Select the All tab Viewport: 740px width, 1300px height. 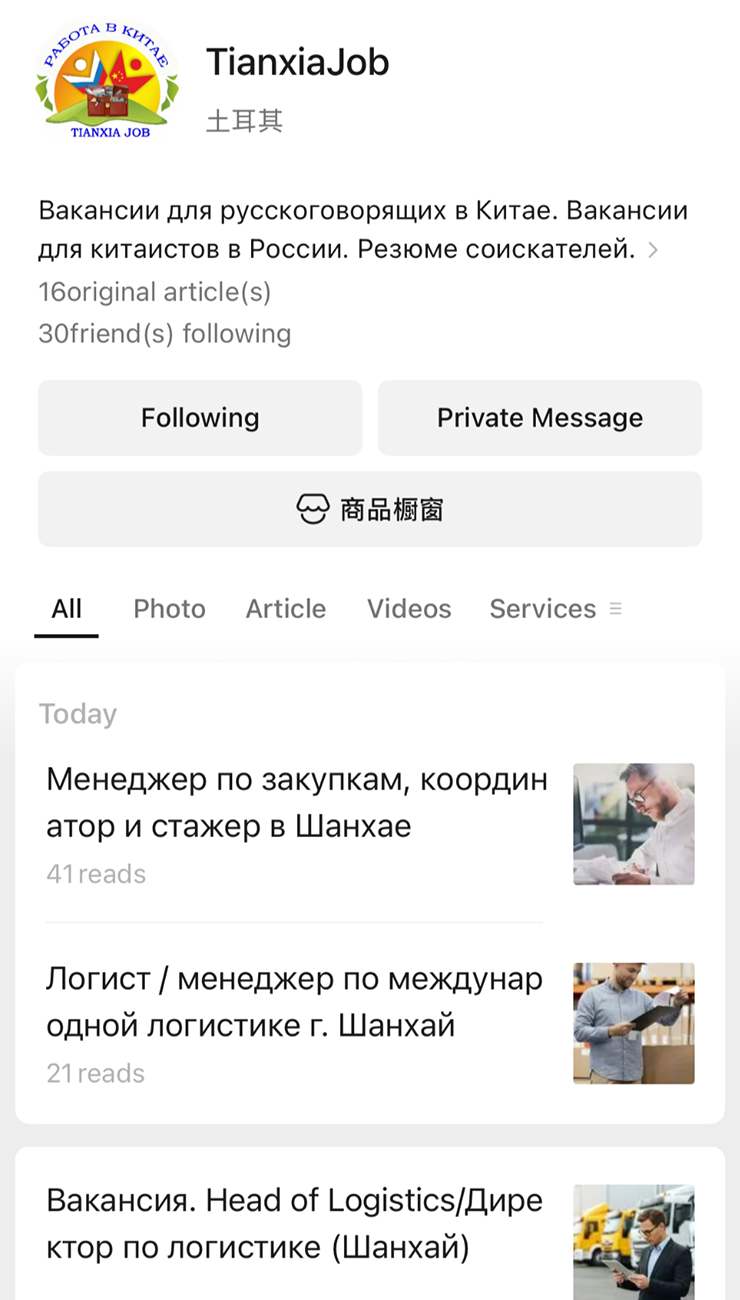tap(67, 609)
